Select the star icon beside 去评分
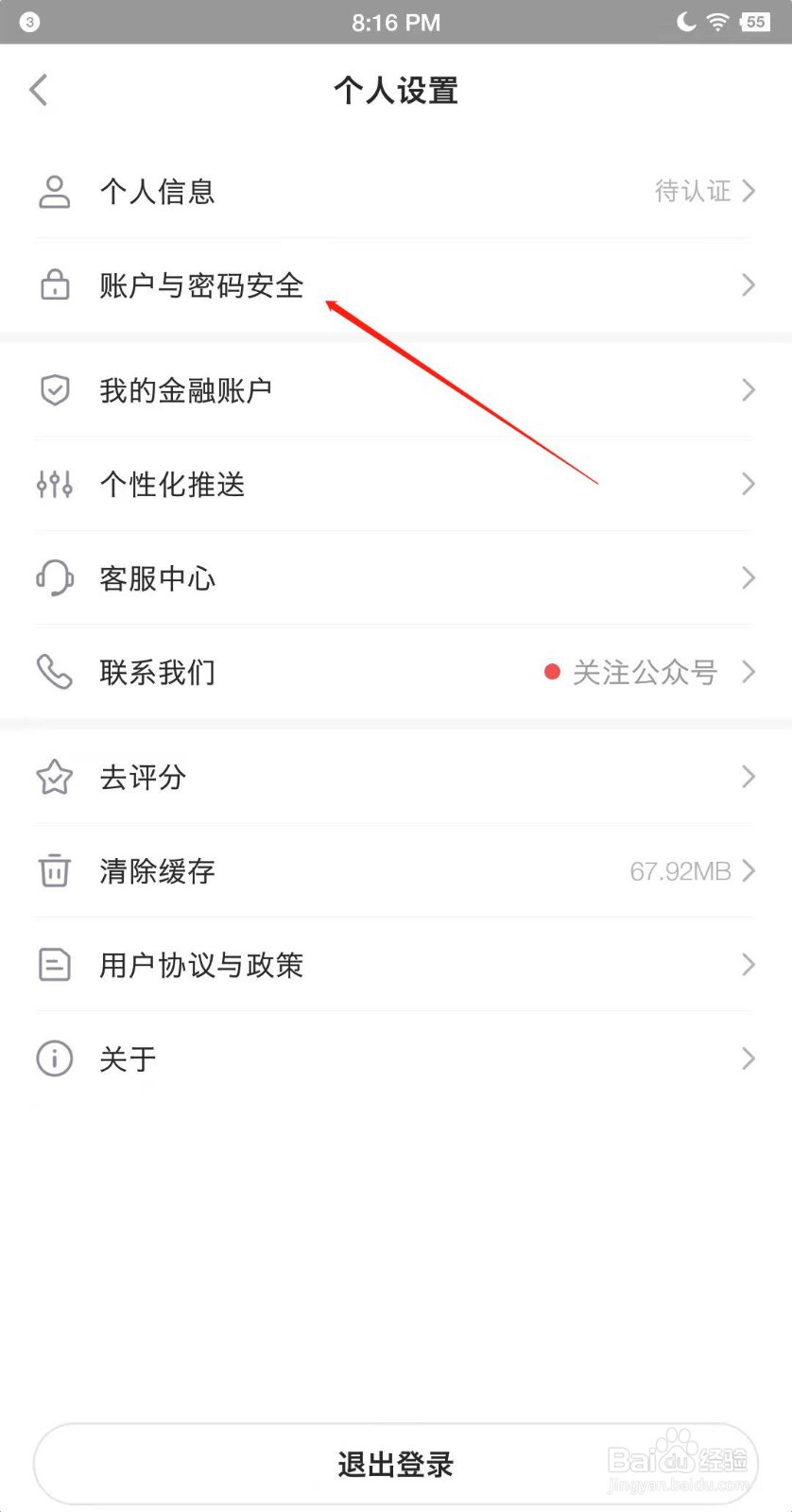 pyautogui.click(x=54, y=777)
